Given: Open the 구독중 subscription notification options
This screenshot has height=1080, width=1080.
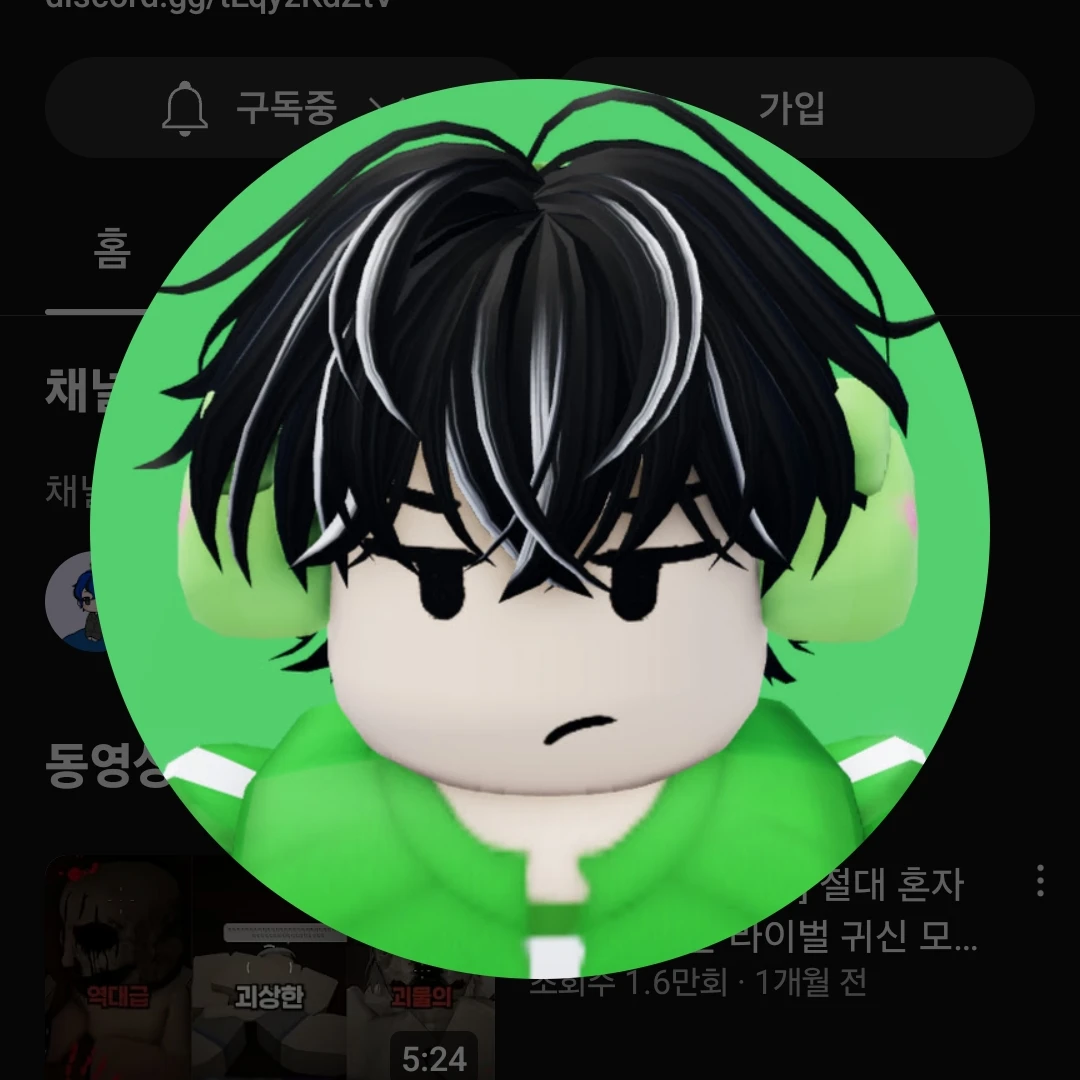Looking at the screenshot, I should point(270,108).
